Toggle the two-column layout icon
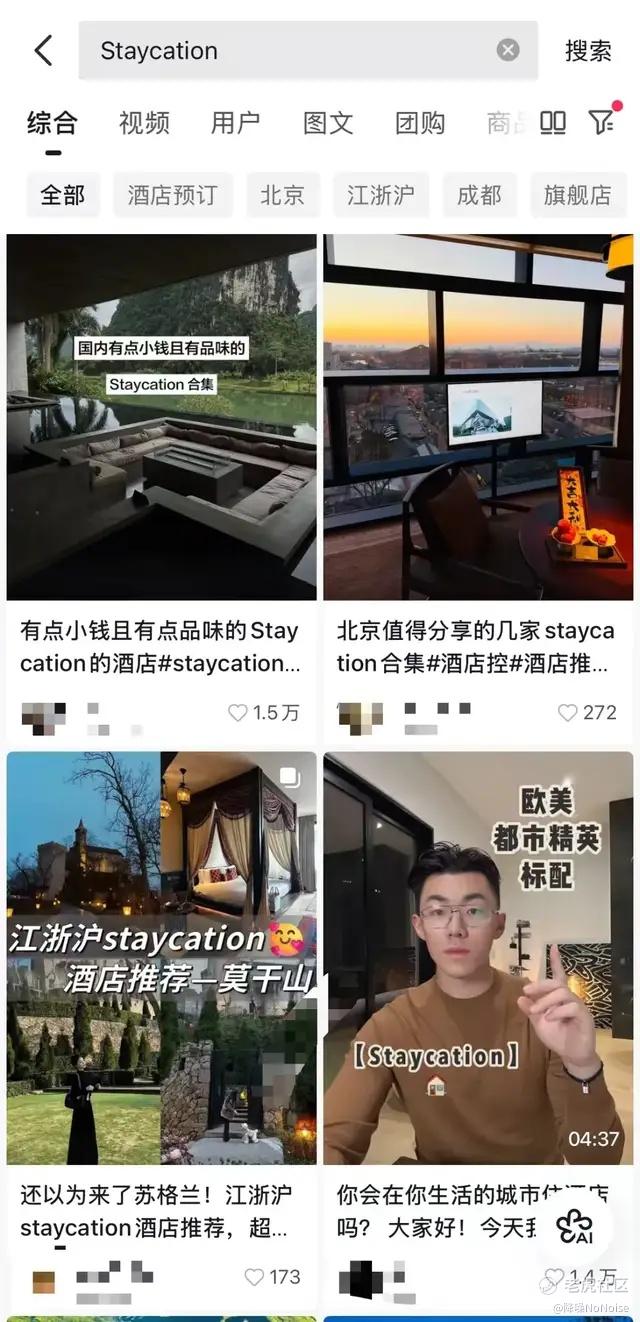The height and width of the screenshot is (1322, 640). tap(553, 123)
